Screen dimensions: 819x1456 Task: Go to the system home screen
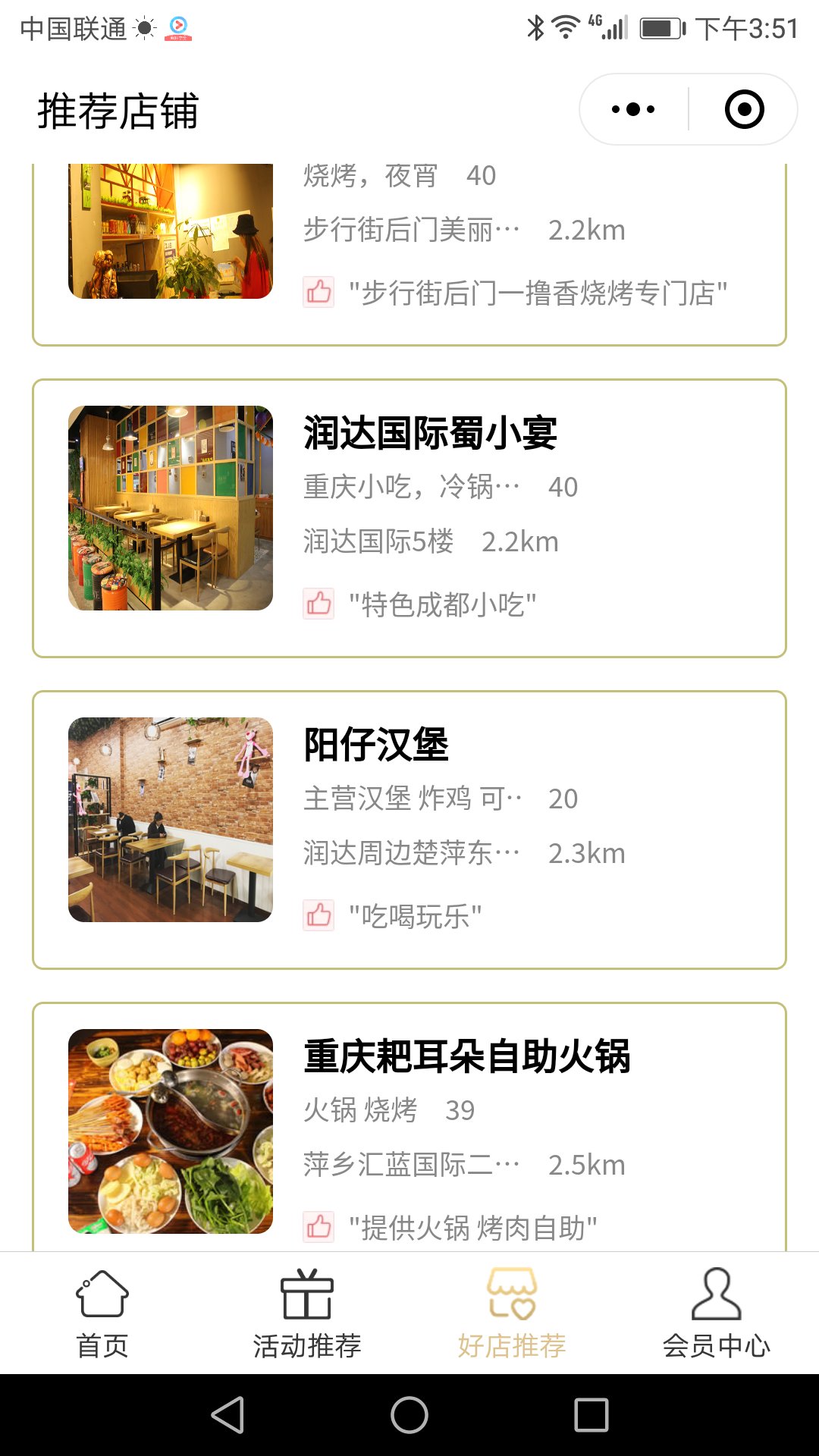pyautogui.click(x=409, y=1415)
